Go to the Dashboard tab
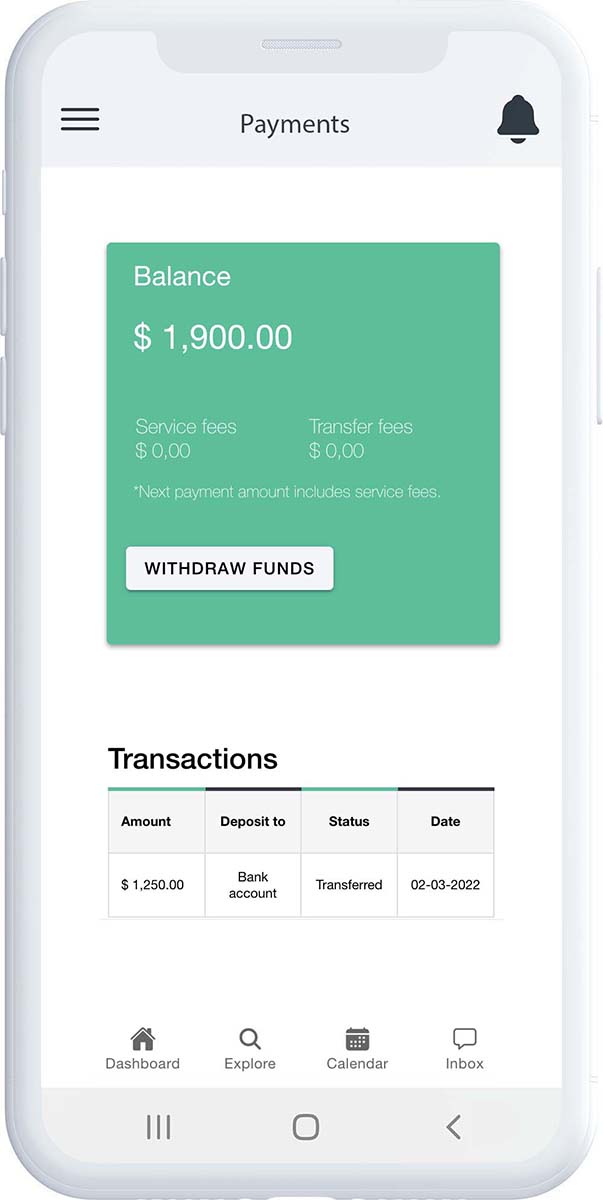Viewport: 603px width, 1200px height. pos(143,1049)
